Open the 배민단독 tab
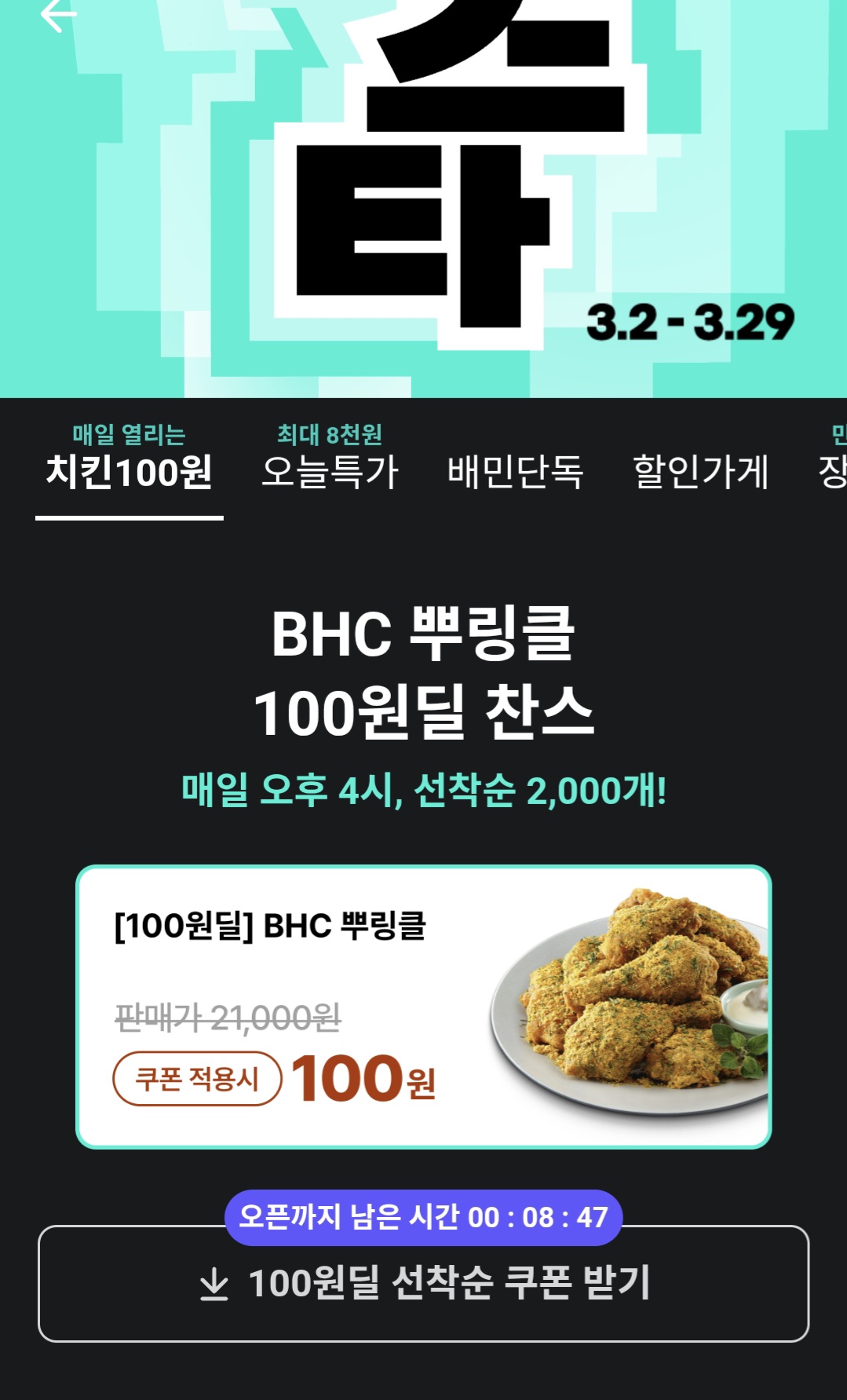Viewport: 847px width, 1400px height. [515, 471]
